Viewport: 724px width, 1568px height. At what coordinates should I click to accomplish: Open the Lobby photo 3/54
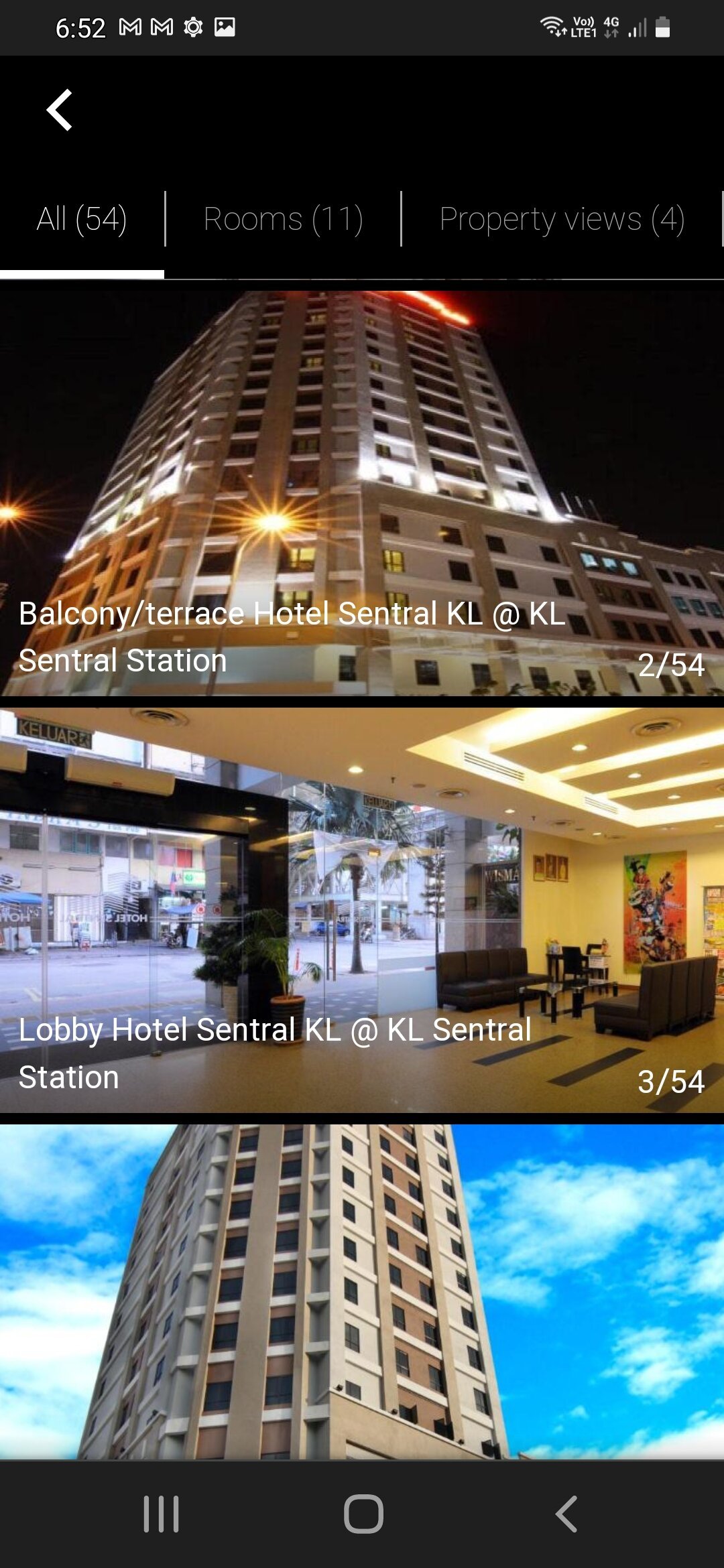362,911
